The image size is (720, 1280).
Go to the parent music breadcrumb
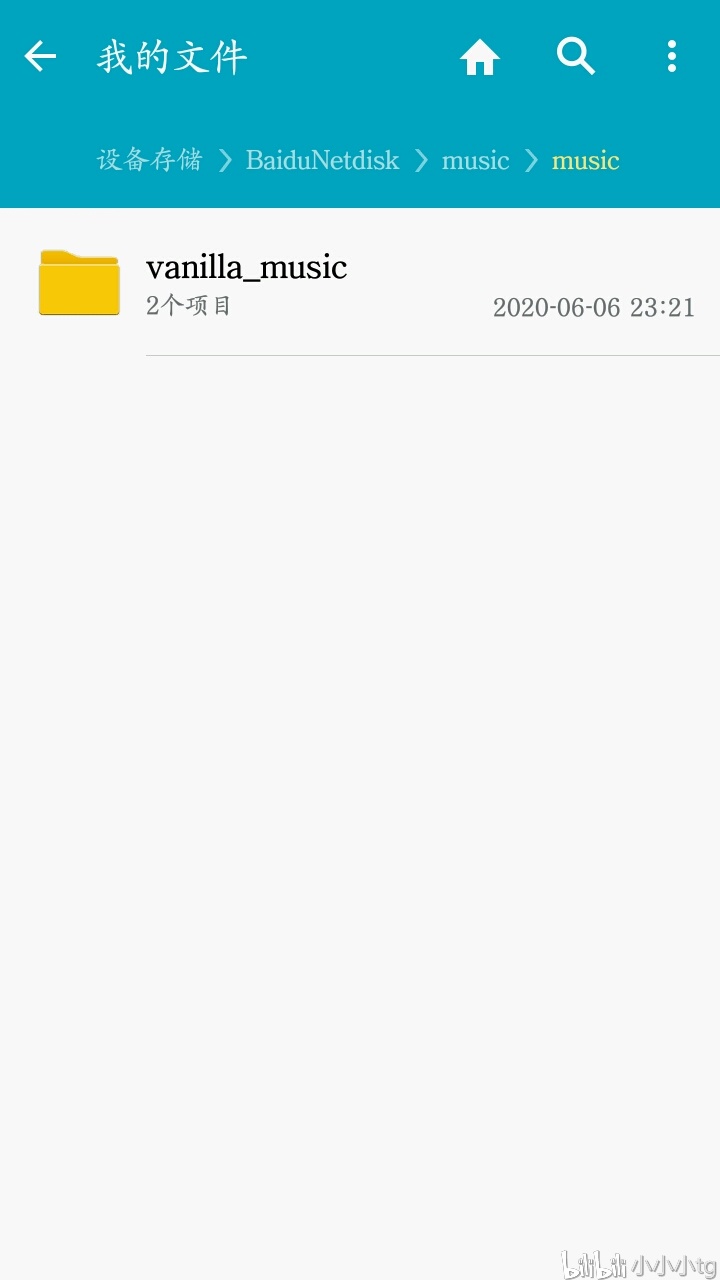click(475, 160)
